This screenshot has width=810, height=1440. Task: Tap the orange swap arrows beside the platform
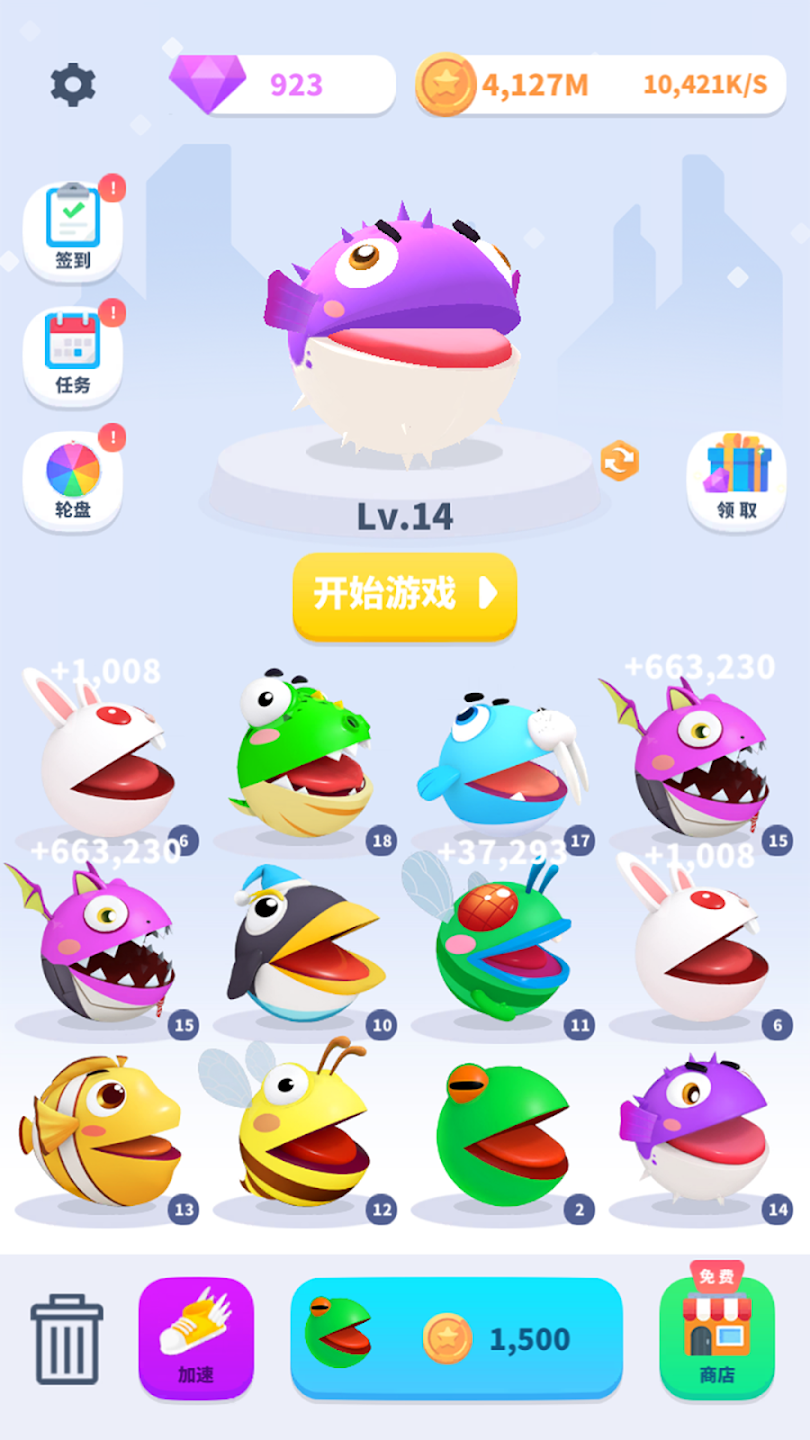617,460
